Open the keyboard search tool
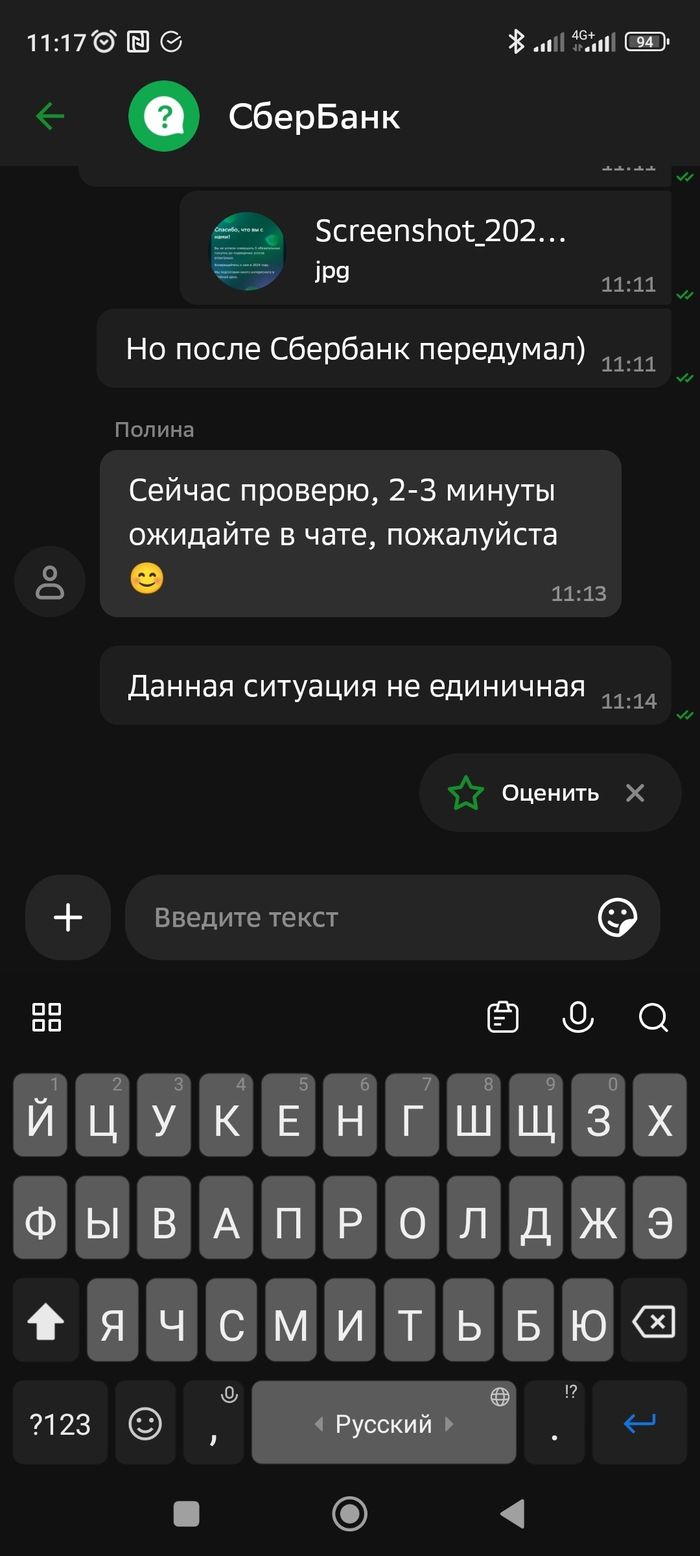 (653, 1018)
